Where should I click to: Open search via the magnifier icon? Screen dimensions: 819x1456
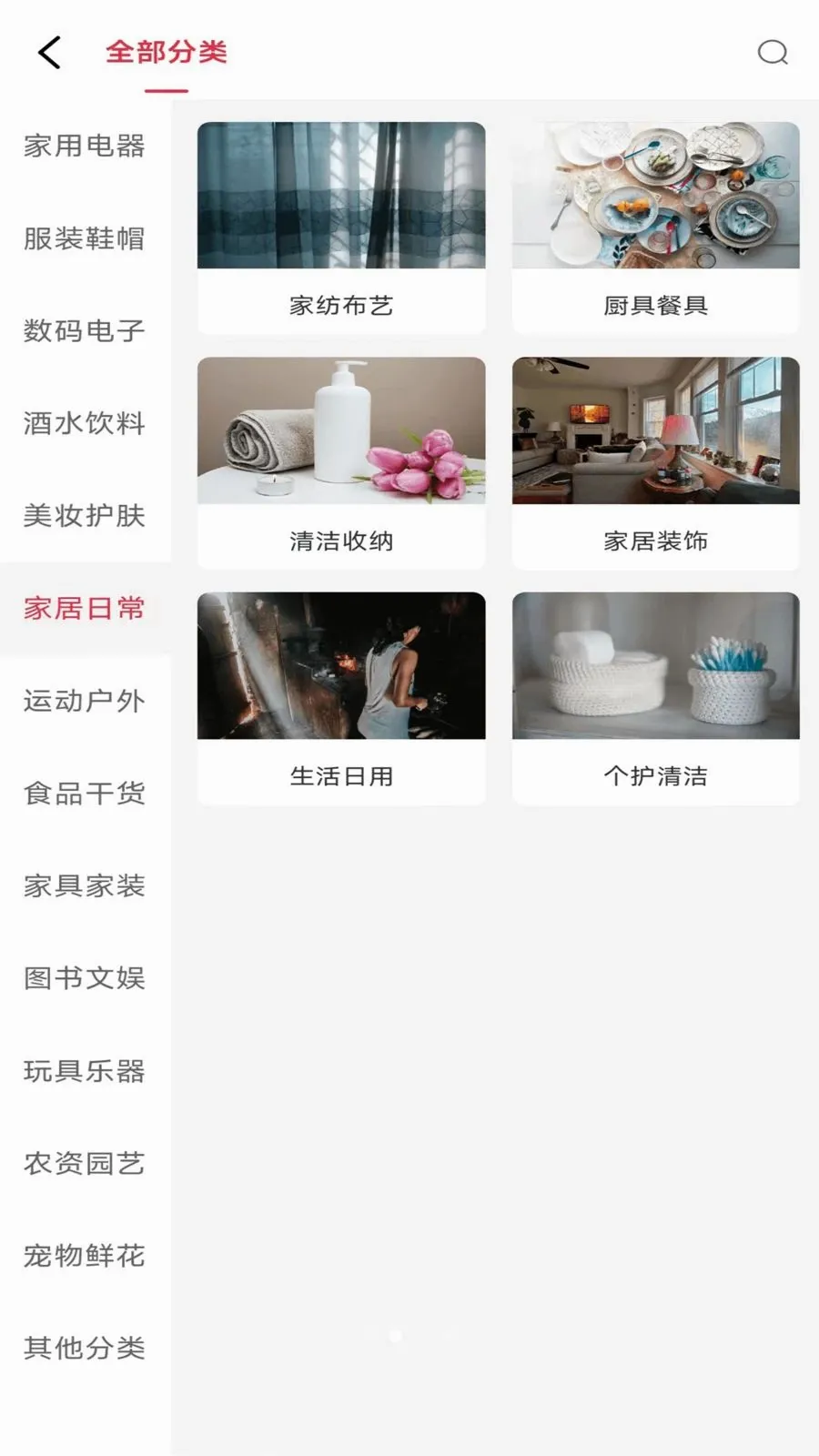(773, 53)
